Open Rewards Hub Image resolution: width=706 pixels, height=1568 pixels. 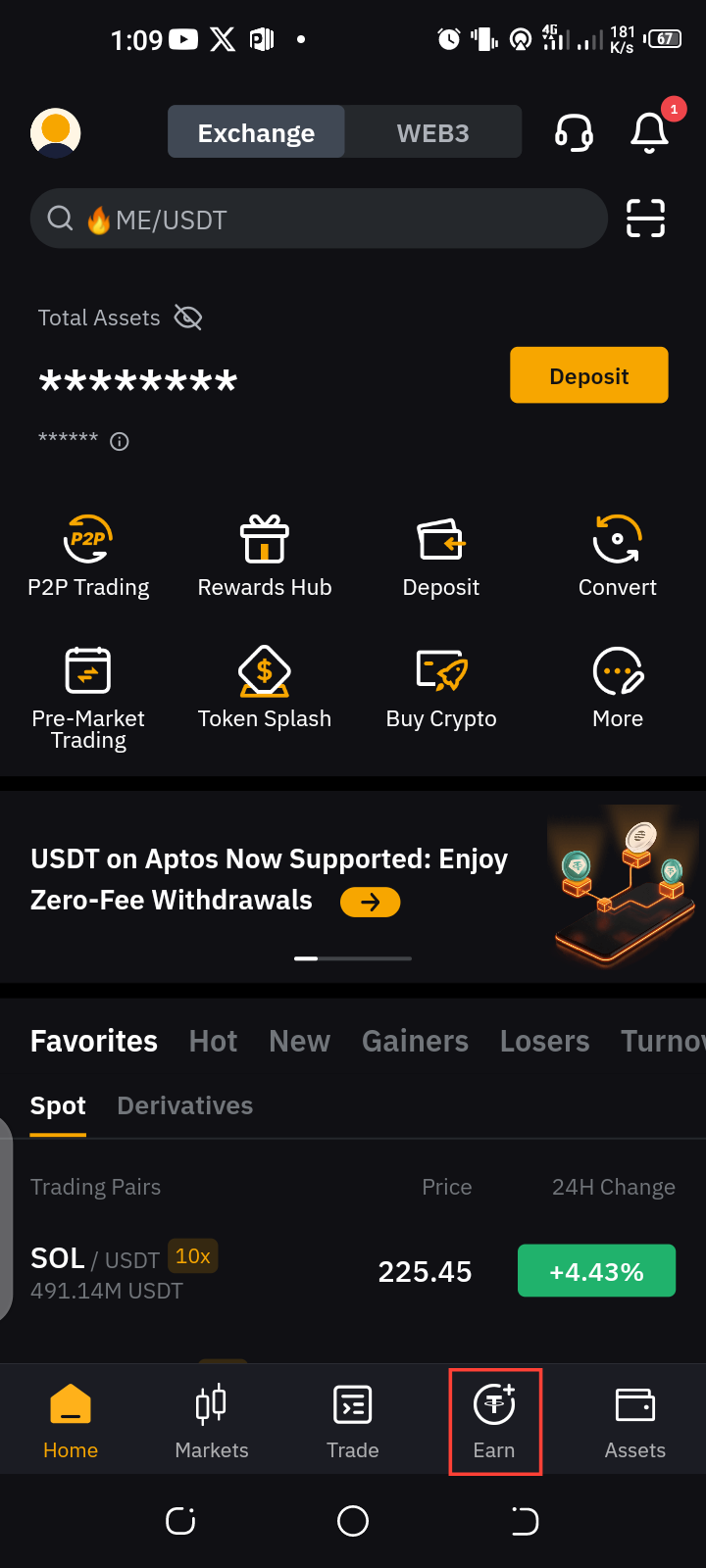click(x=265, y=557)
